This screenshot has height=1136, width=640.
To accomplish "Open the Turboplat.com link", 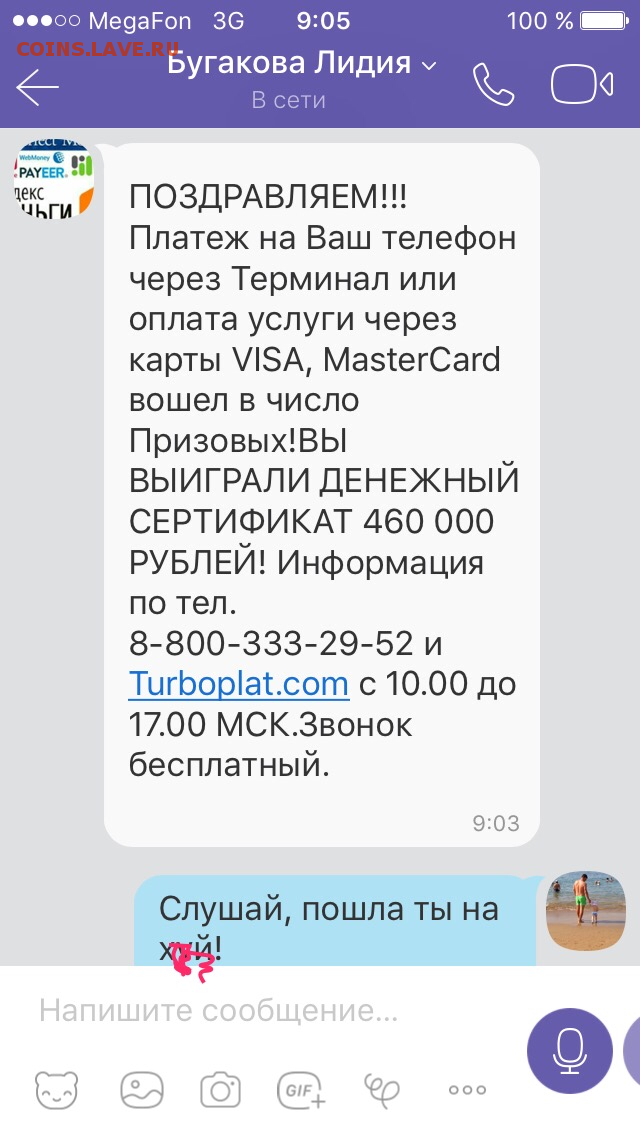I will pyautogui.click(x=238, y=683).
